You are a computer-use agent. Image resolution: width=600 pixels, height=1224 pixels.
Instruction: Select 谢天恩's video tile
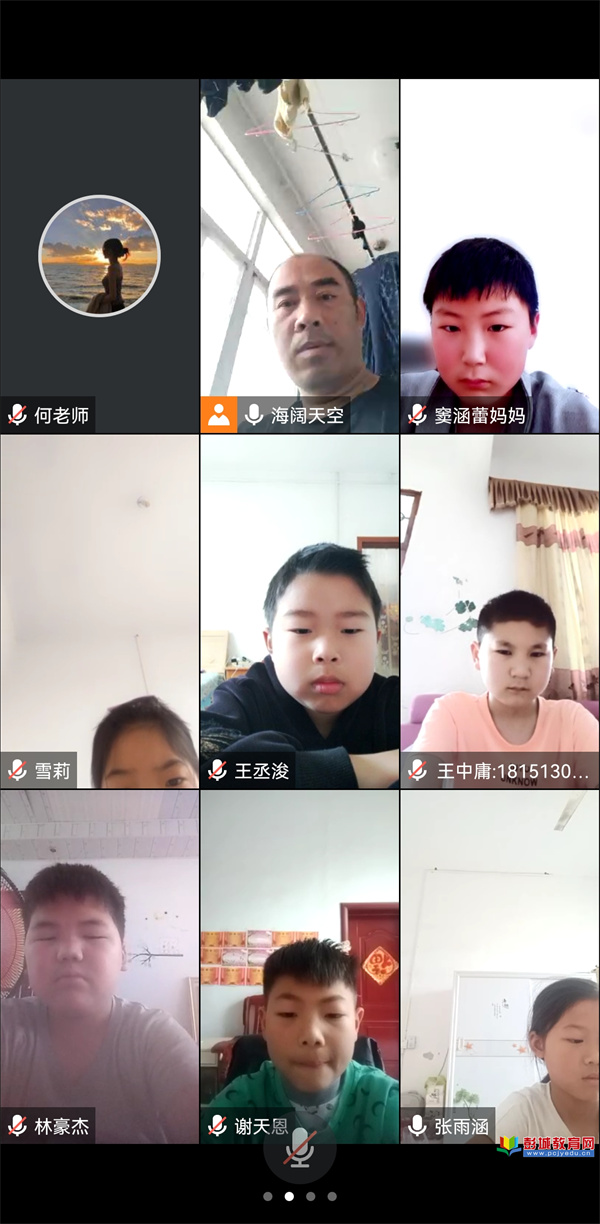[x=300, y=966]
